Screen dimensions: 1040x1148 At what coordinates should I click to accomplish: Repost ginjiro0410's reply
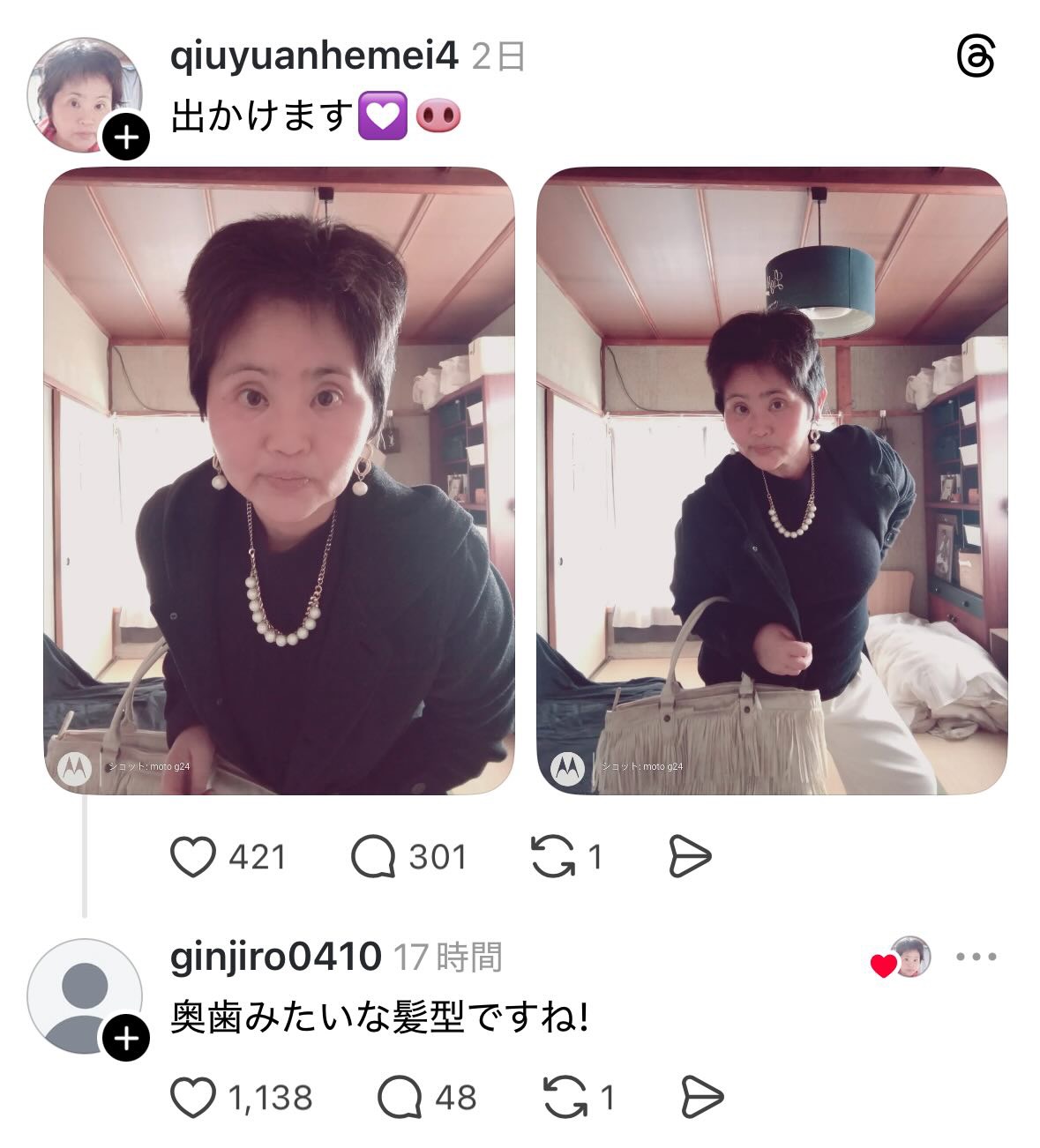(x=565, y=1098)
